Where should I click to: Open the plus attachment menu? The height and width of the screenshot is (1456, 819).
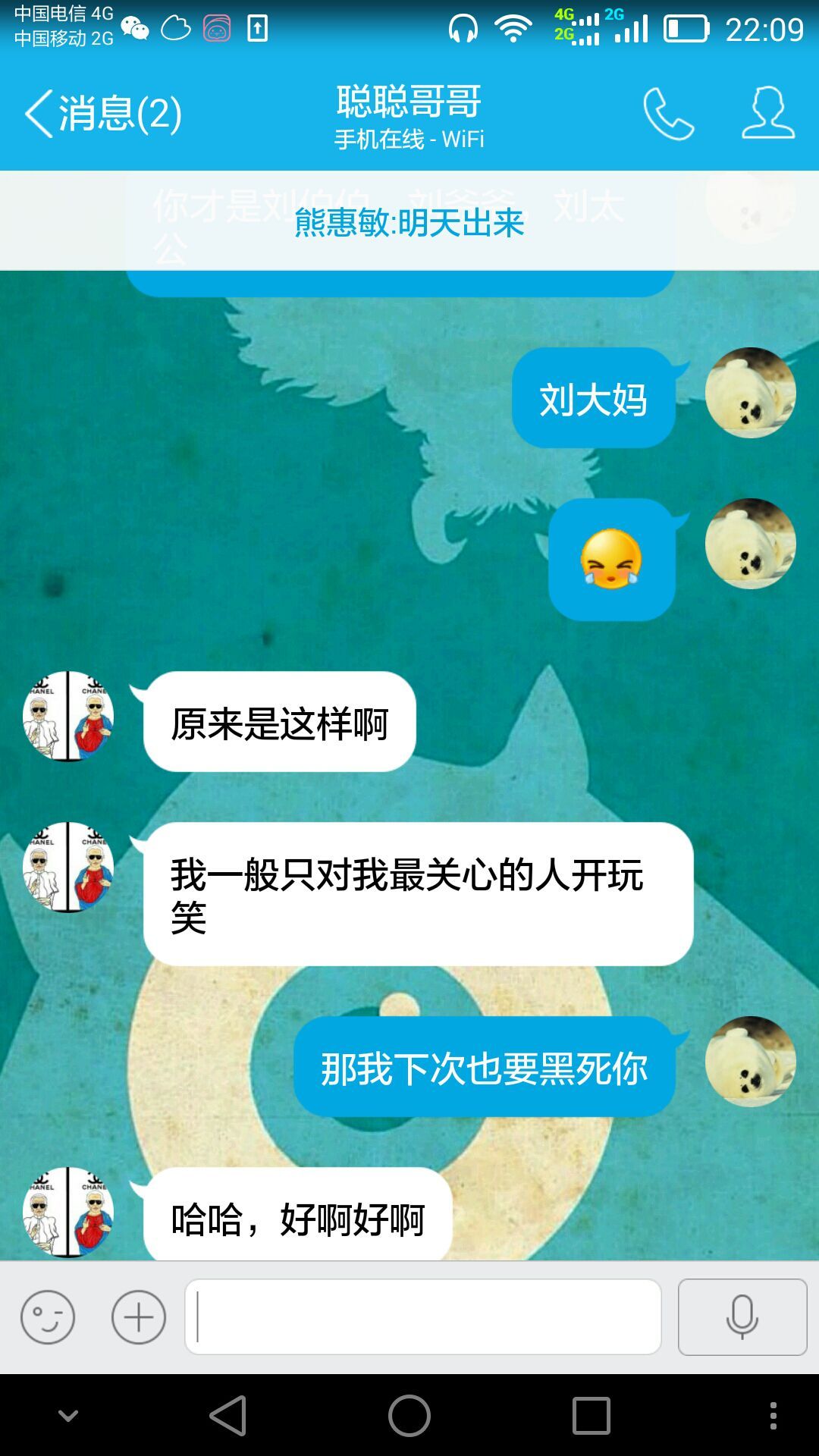(139, 1317)
